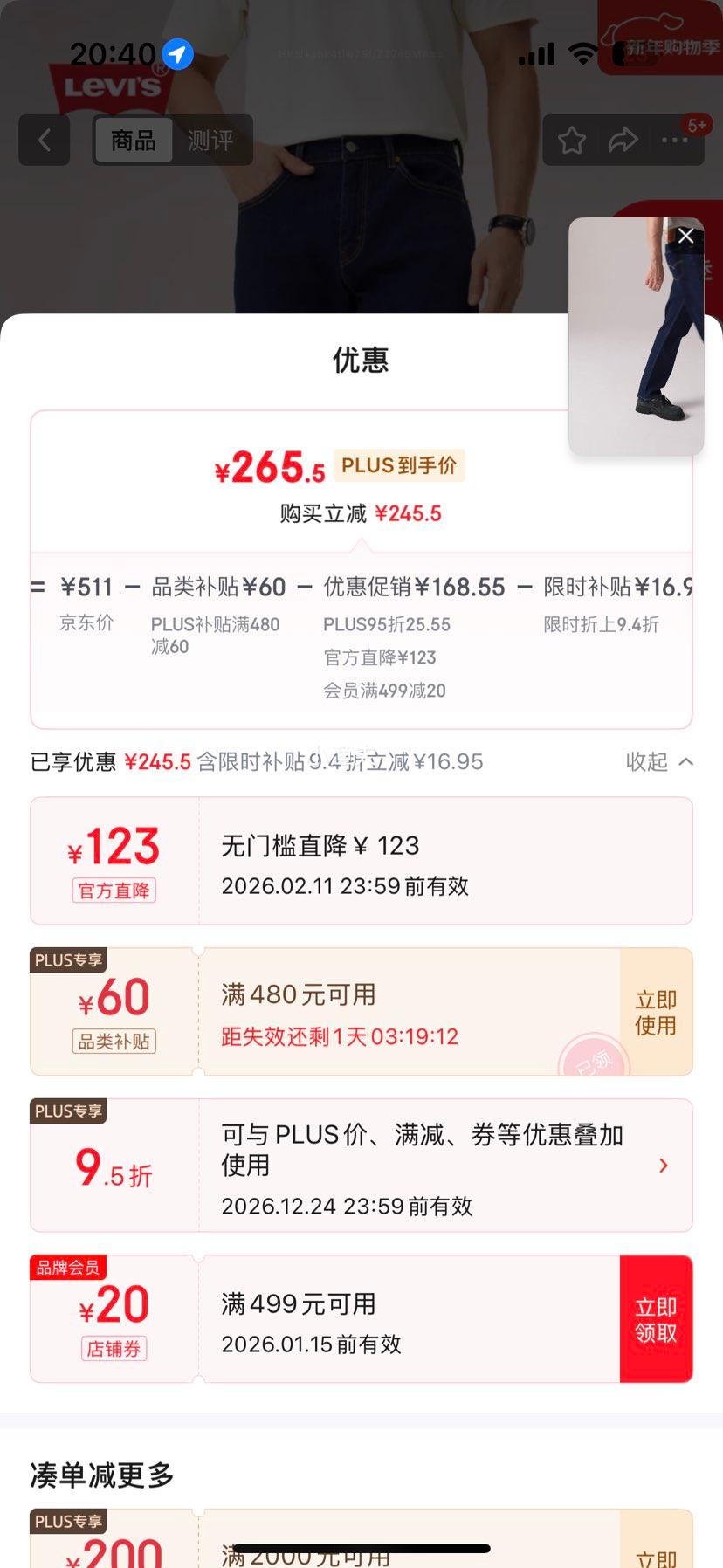The width and height of the screenshot is (723, 1568).
Task: Click the PLUS到手价 price label
Action: coord(398,465)
